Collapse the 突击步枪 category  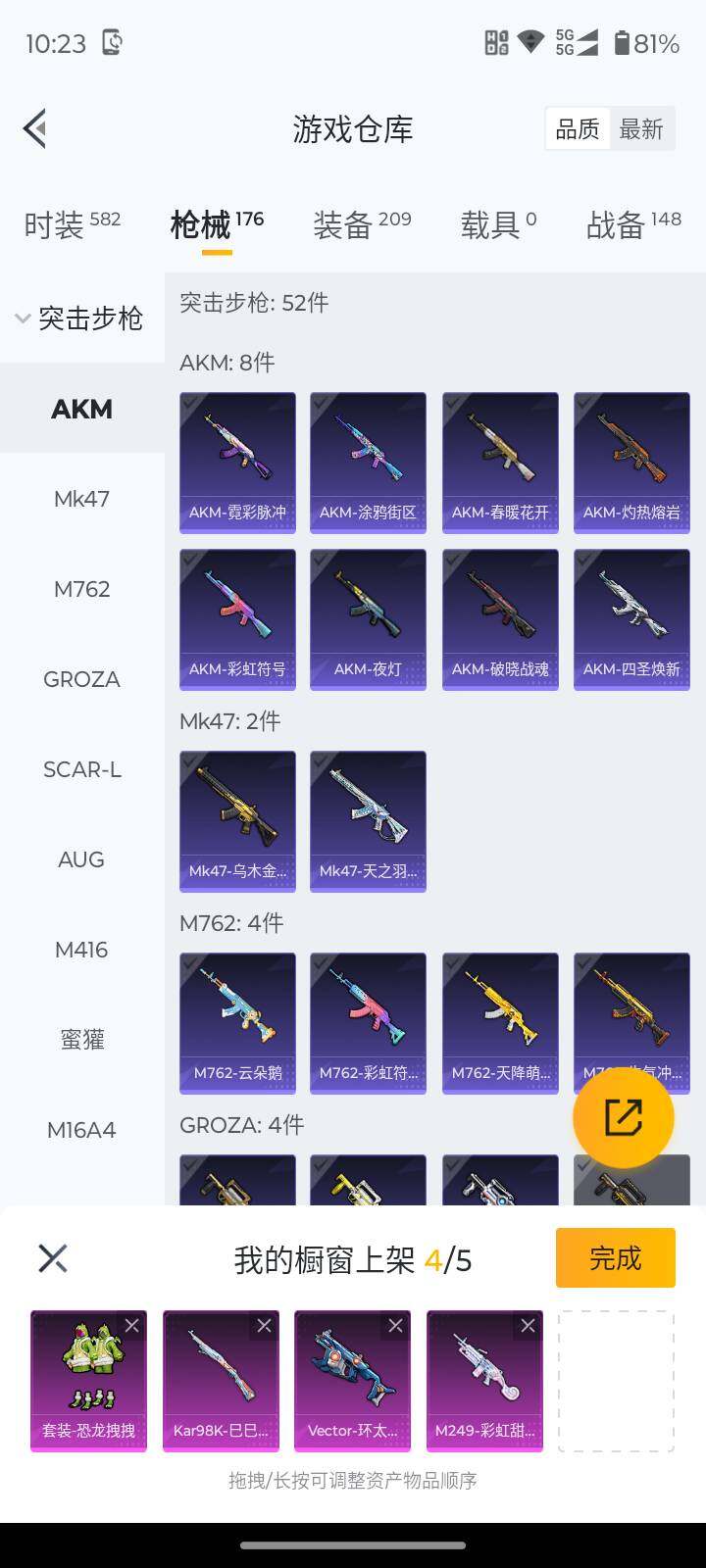click(78, 318)
